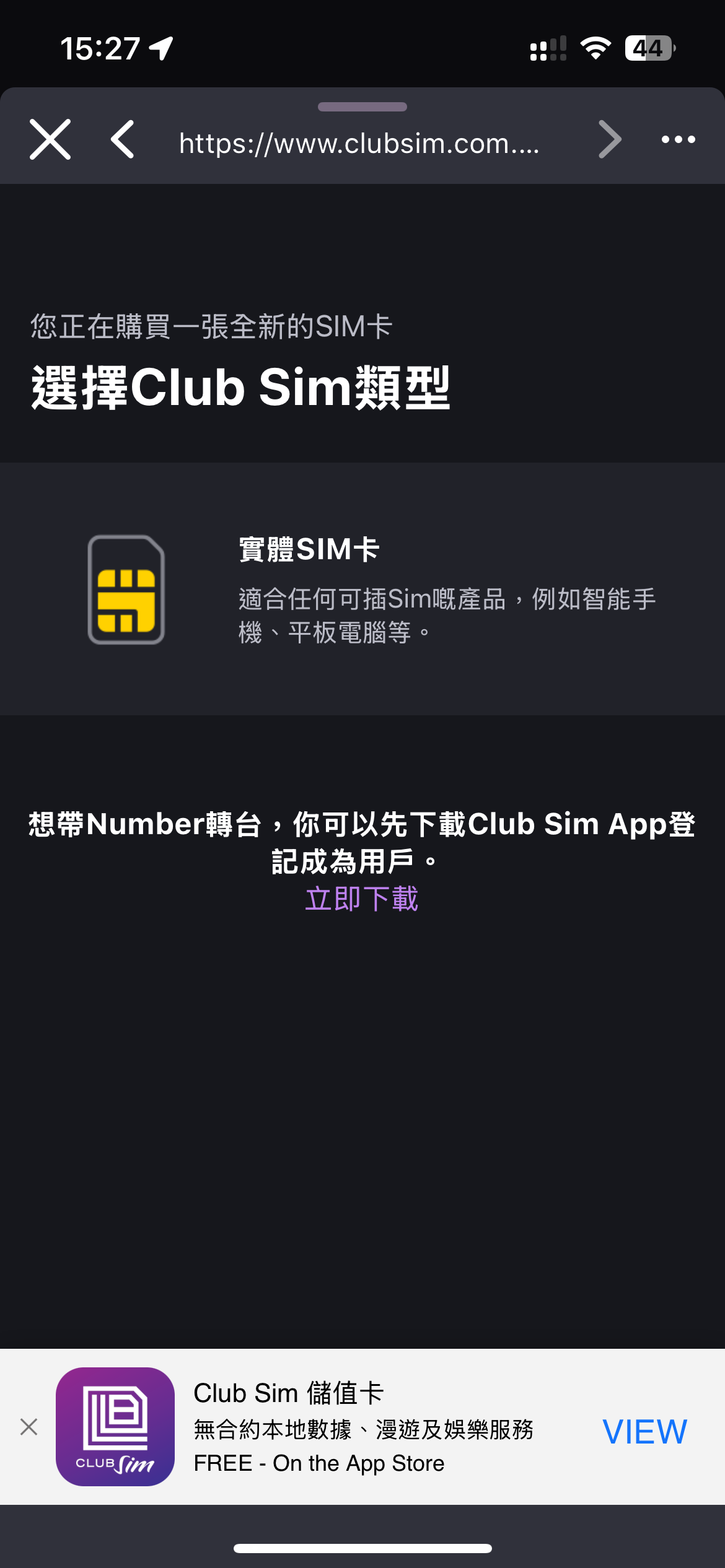725x1568 pixels.
Task: Expand the truncated clubsim.com URL
Action: pos(359,144)
